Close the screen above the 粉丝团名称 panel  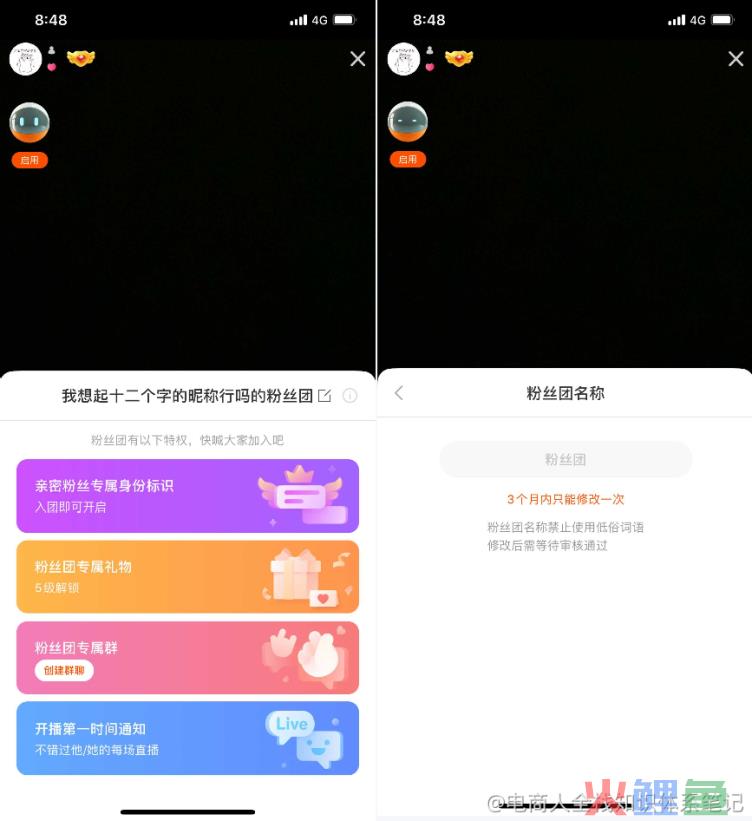tap(735, 59)
